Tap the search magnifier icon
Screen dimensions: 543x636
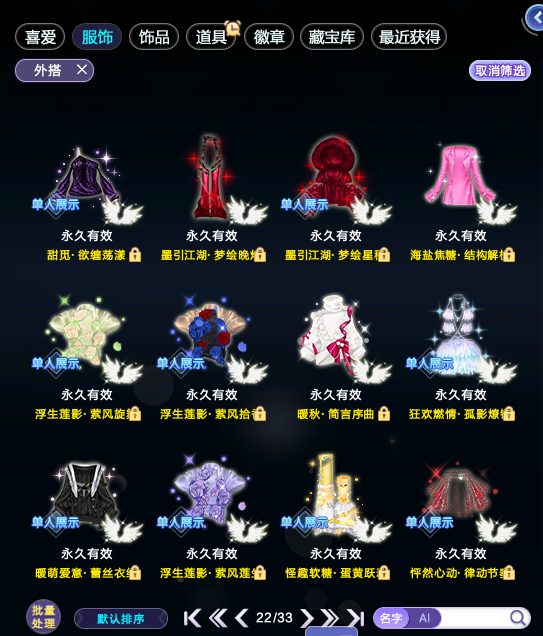pos(517,618)
